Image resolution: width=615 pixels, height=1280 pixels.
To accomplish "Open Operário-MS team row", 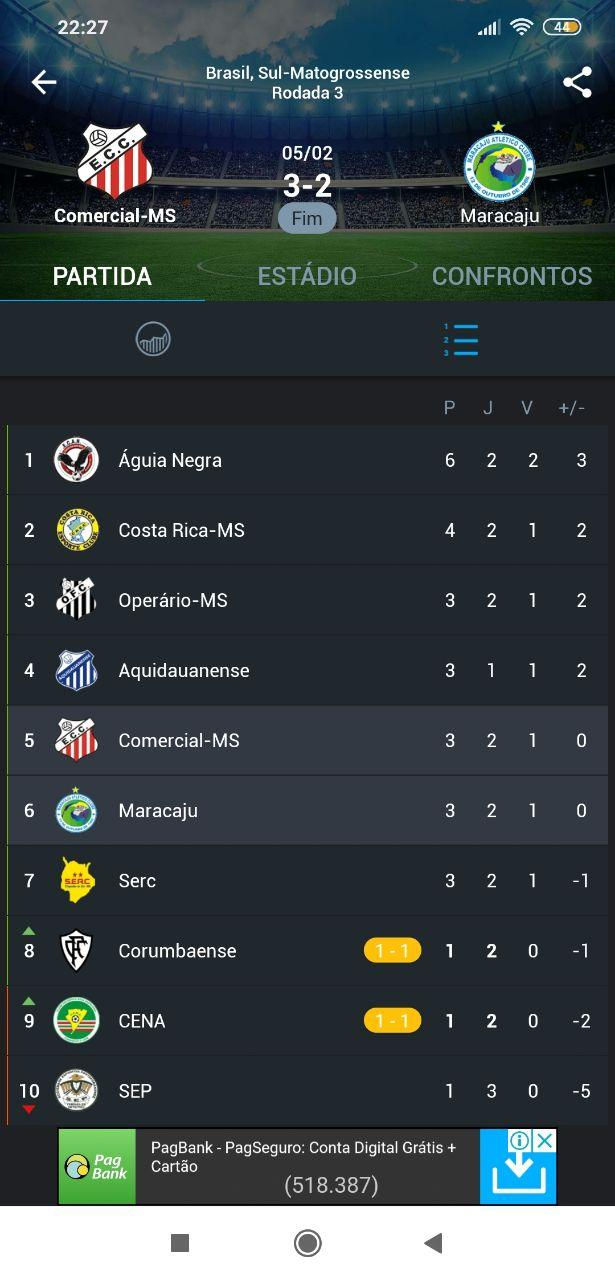I will (x=307, y=600).
